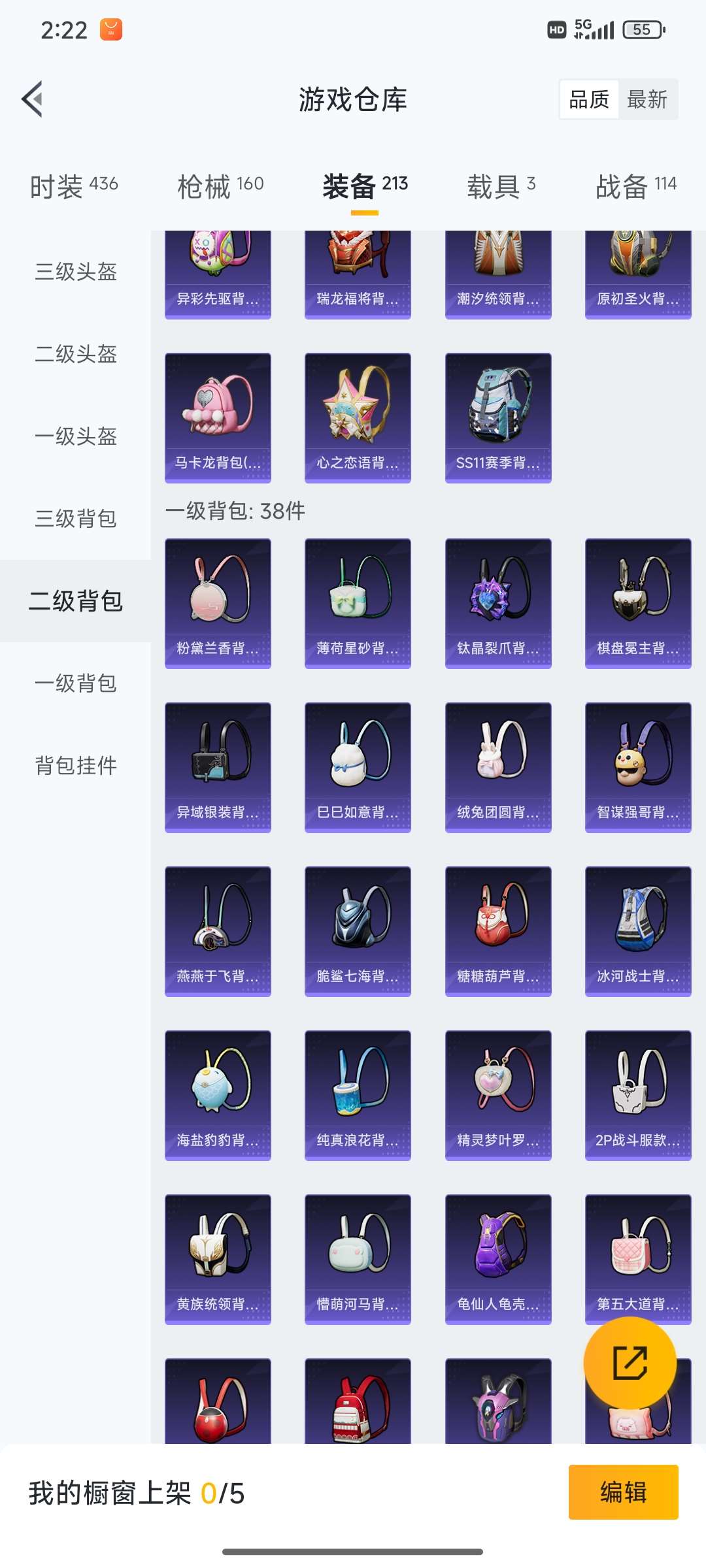Open the 载具 tab
This screenshot has width=706, height=1568.
(501, 186)
